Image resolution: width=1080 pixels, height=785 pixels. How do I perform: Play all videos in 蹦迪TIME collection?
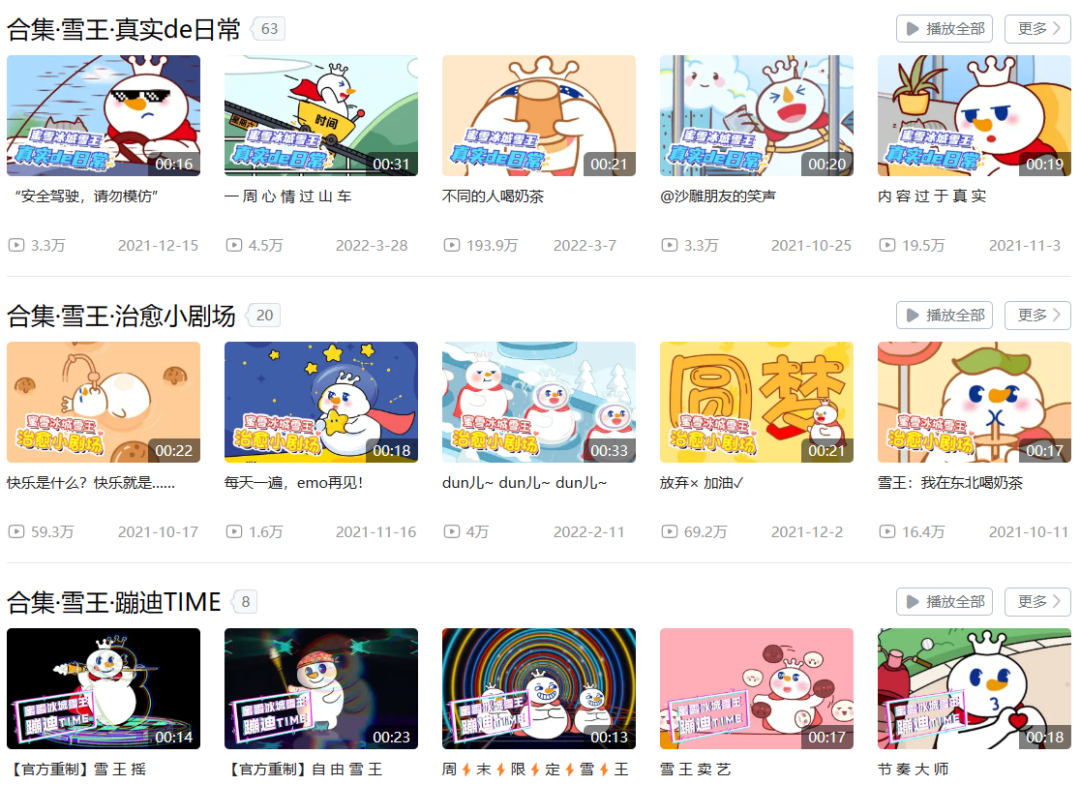tap(943, 601)
